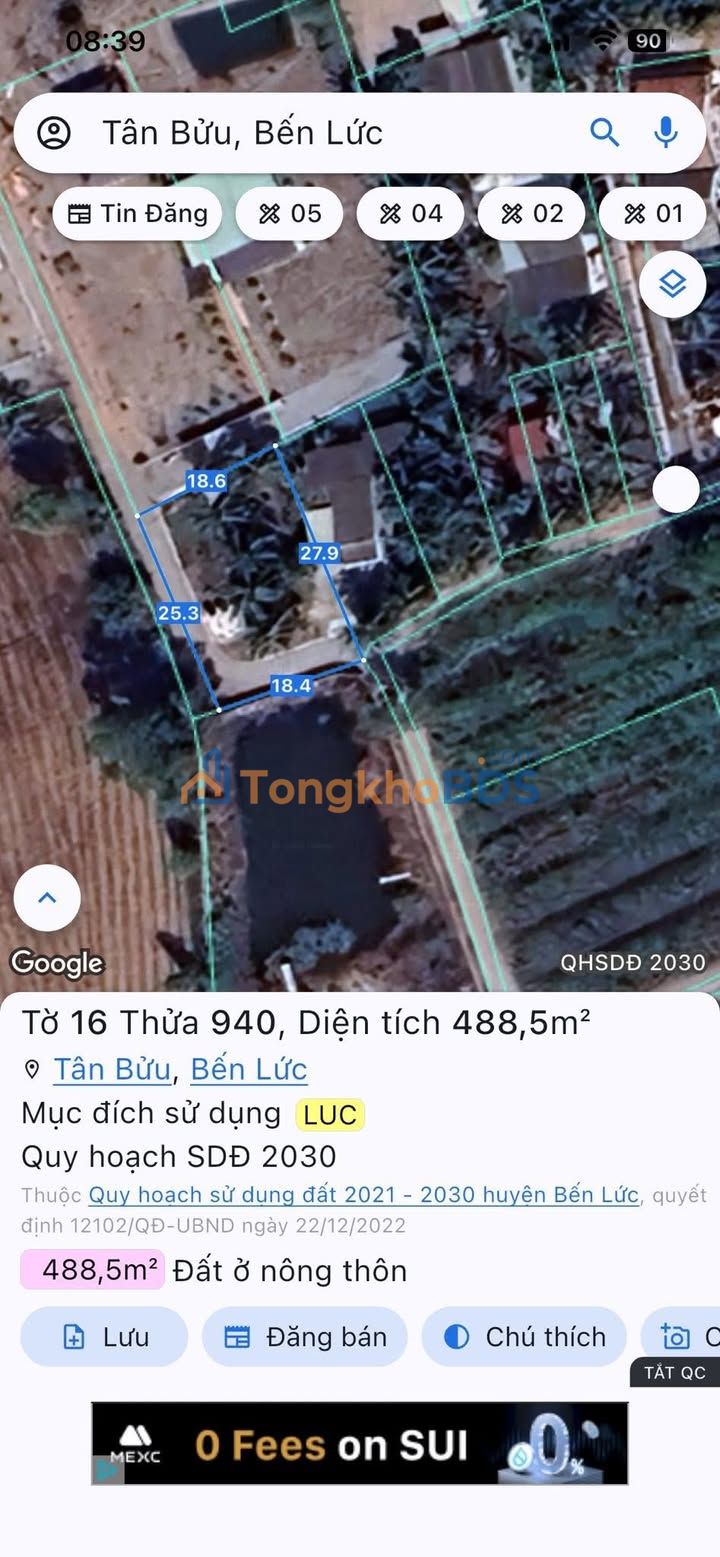
Task: Open the MEXC 0 Fees on SUI ad
Action: click(360, 1443)
